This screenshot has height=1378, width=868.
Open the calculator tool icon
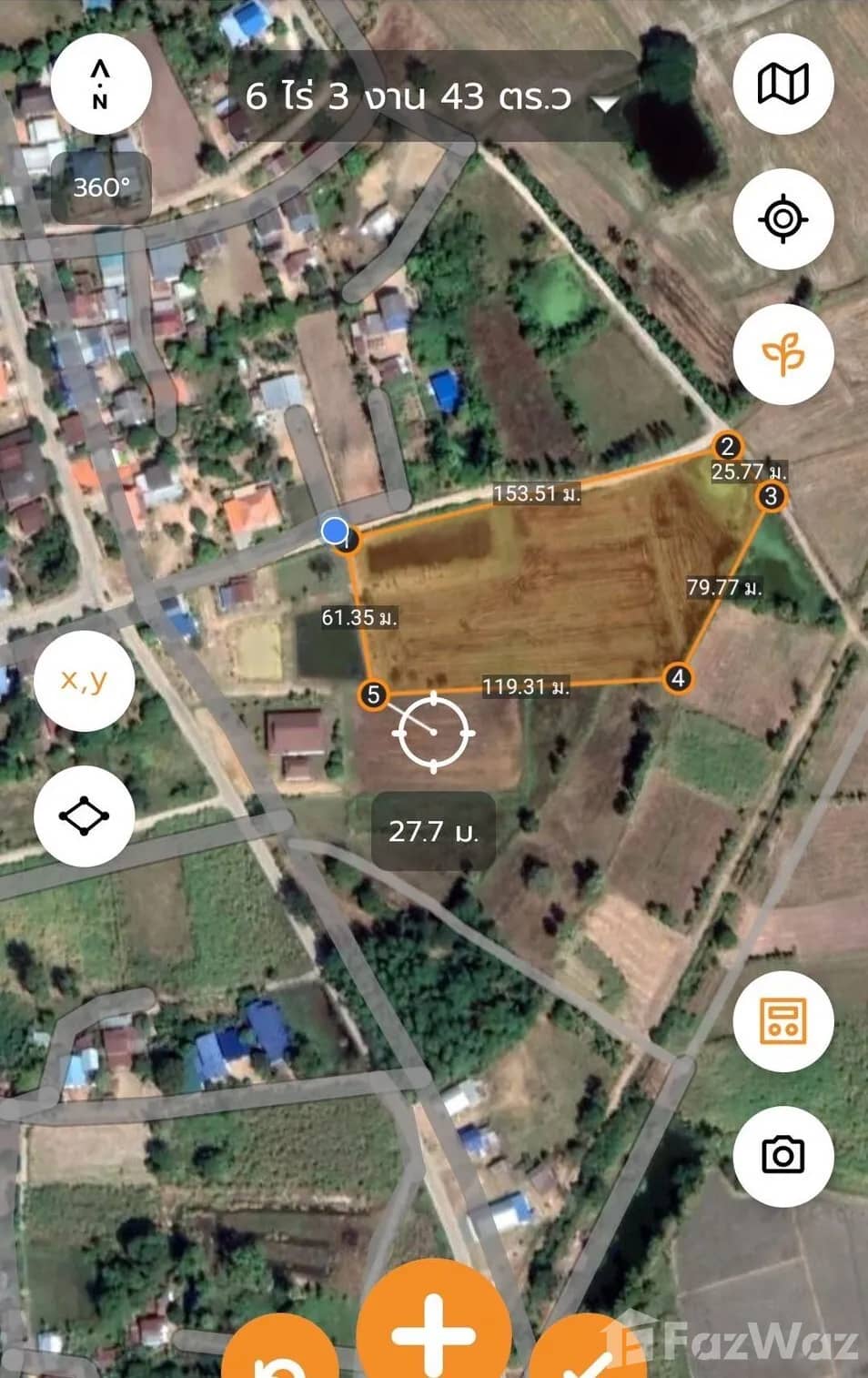tap(784, 1023)
